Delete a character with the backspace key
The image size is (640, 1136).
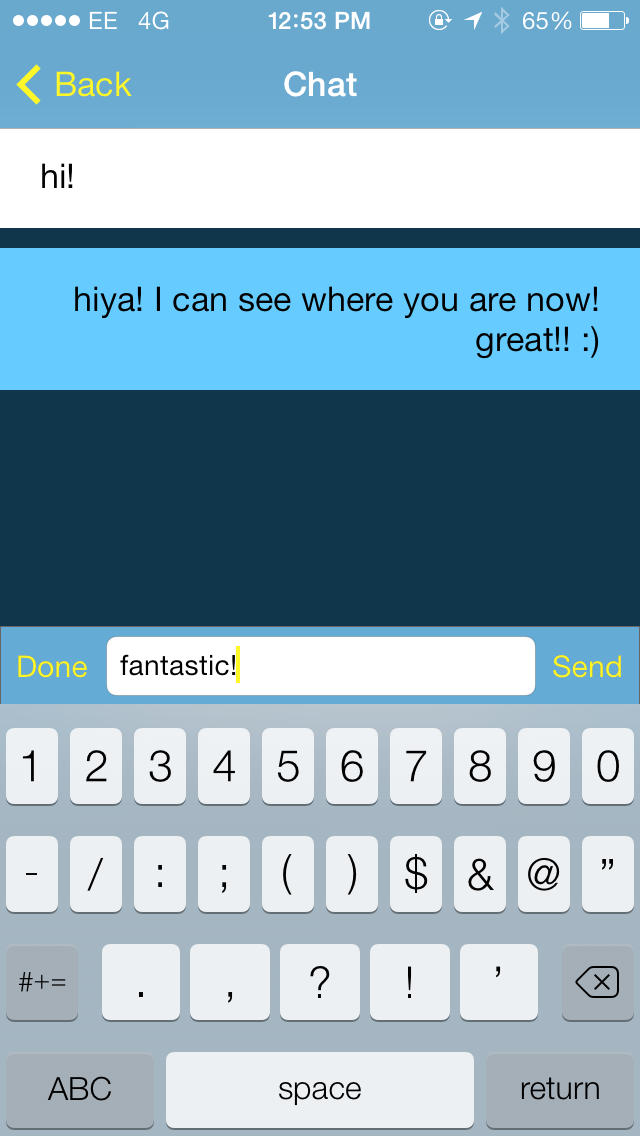coord(597,983)
